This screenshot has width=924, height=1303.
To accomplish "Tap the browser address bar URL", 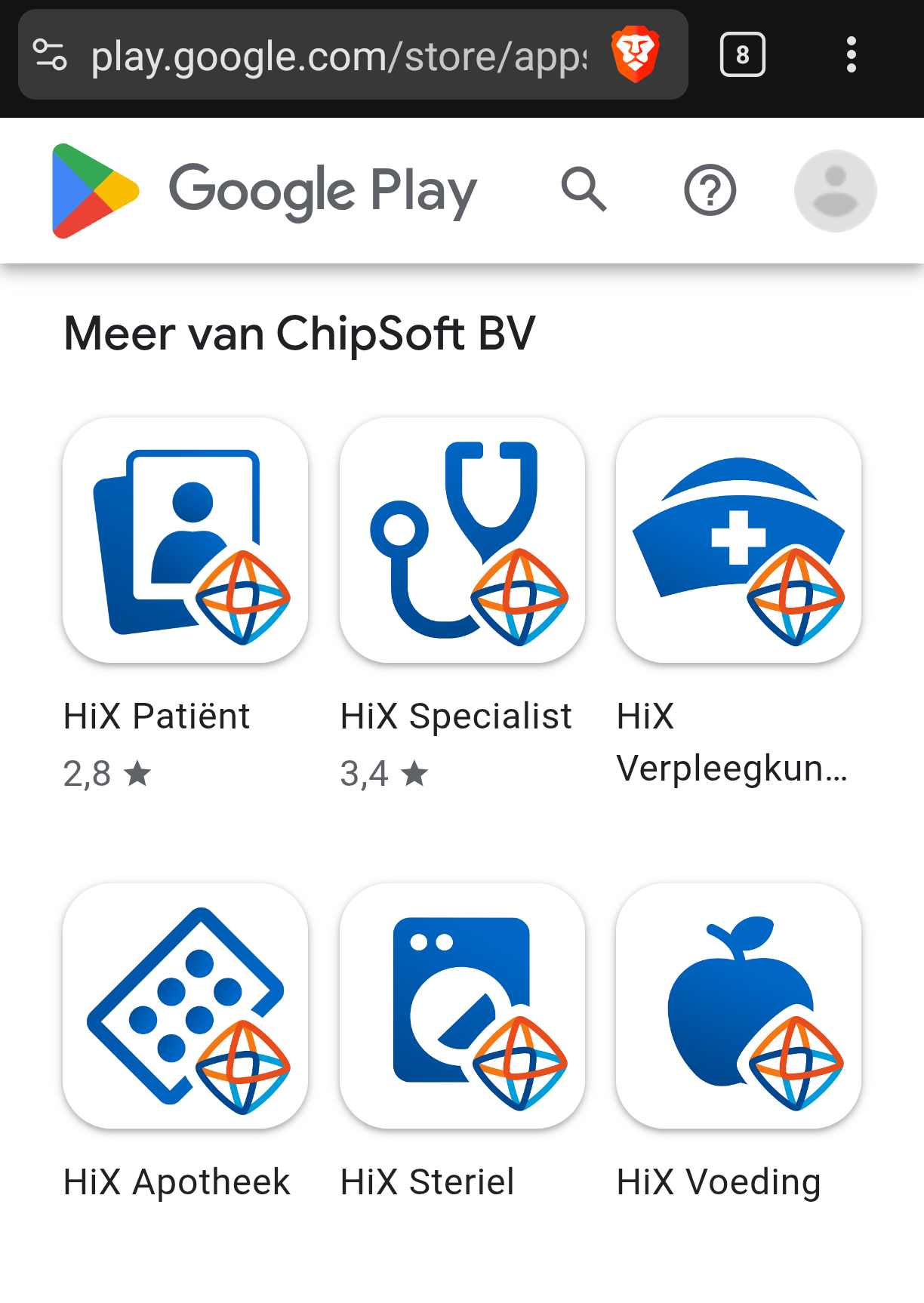I will click(x=338, y=57).
